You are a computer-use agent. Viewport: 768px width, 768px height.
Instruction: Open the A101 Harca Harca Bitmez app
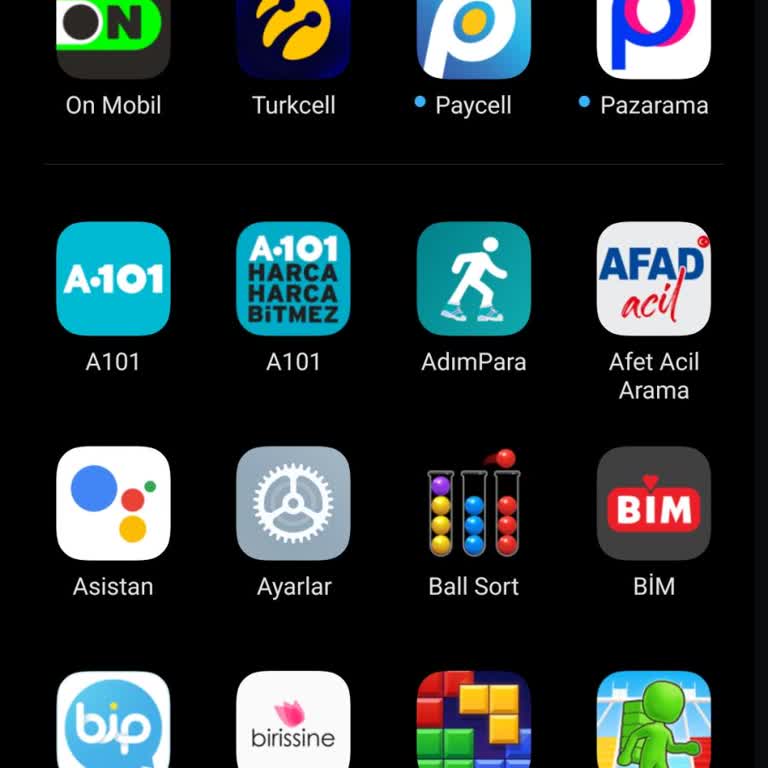[293, 279]
